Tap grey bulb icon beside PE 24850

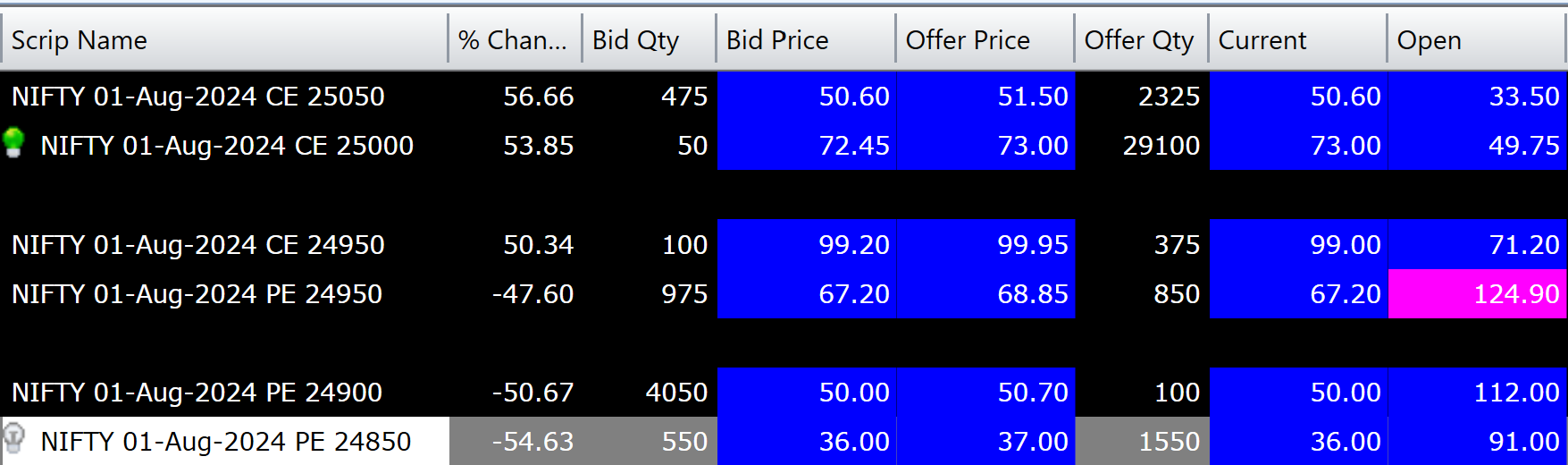14,438
